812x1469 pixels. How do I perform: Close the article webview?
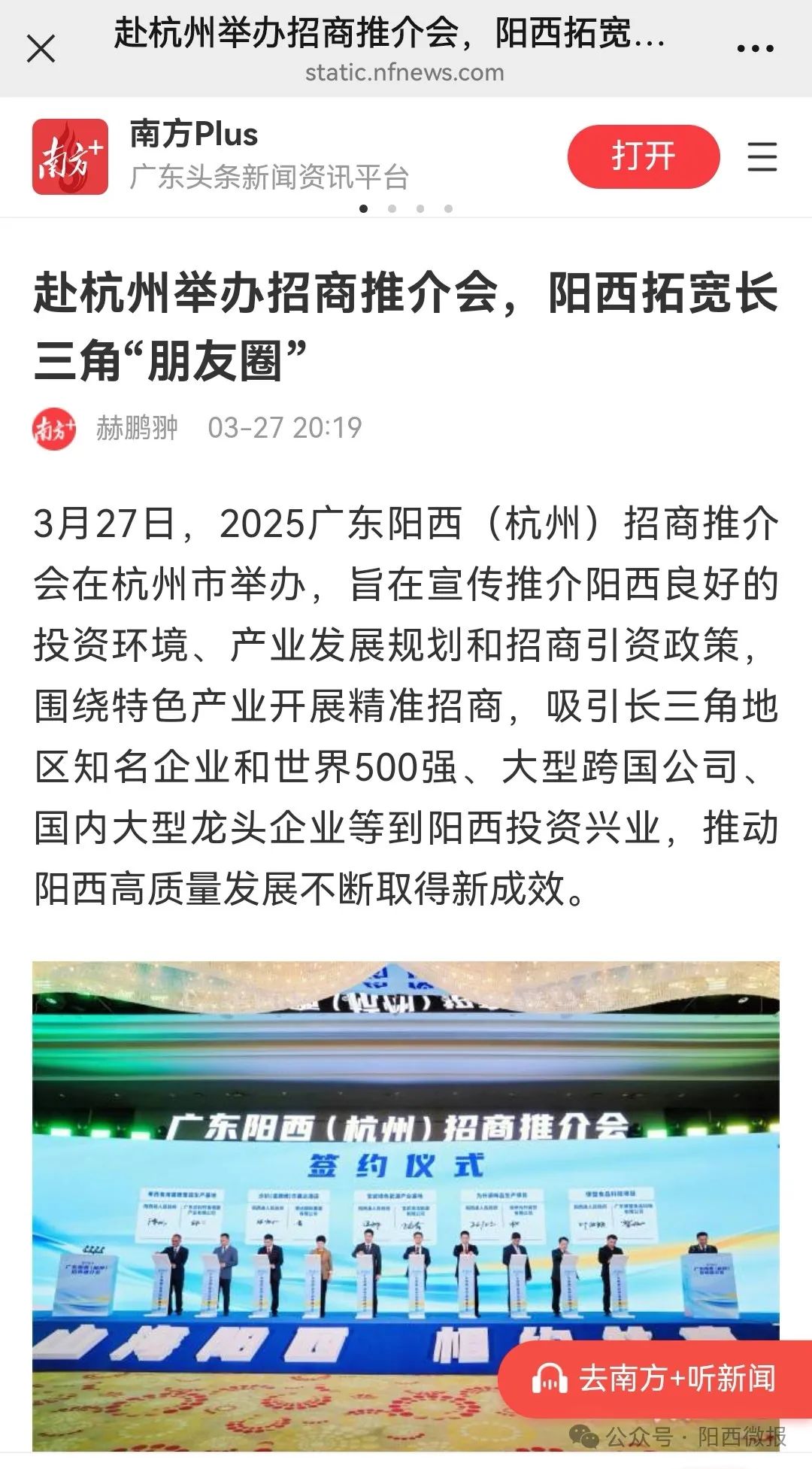click(x=41, y=50)
